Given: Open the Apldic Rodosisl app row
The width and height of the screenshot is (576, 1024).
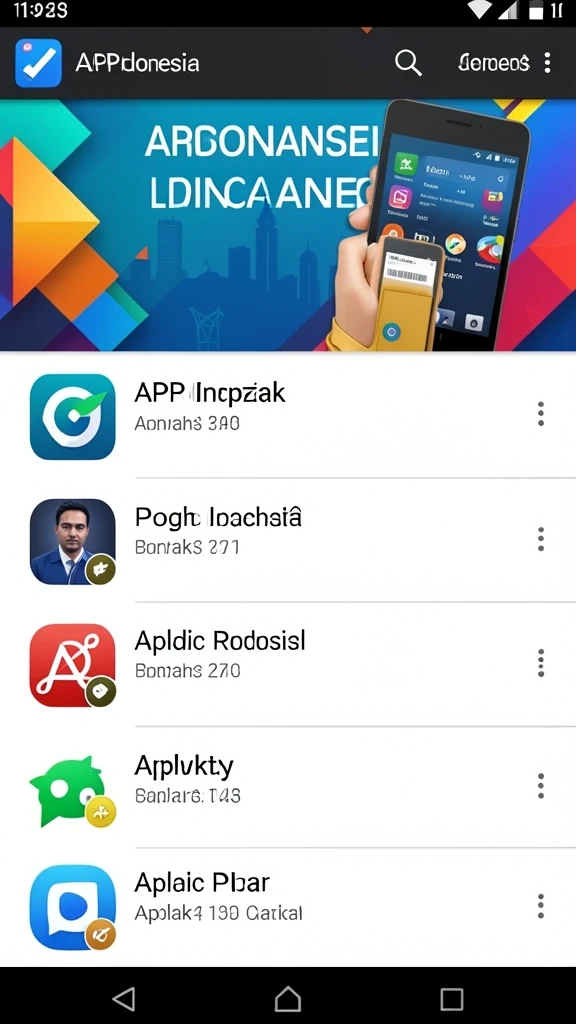Looking at the screenshot, I should 288,664.
